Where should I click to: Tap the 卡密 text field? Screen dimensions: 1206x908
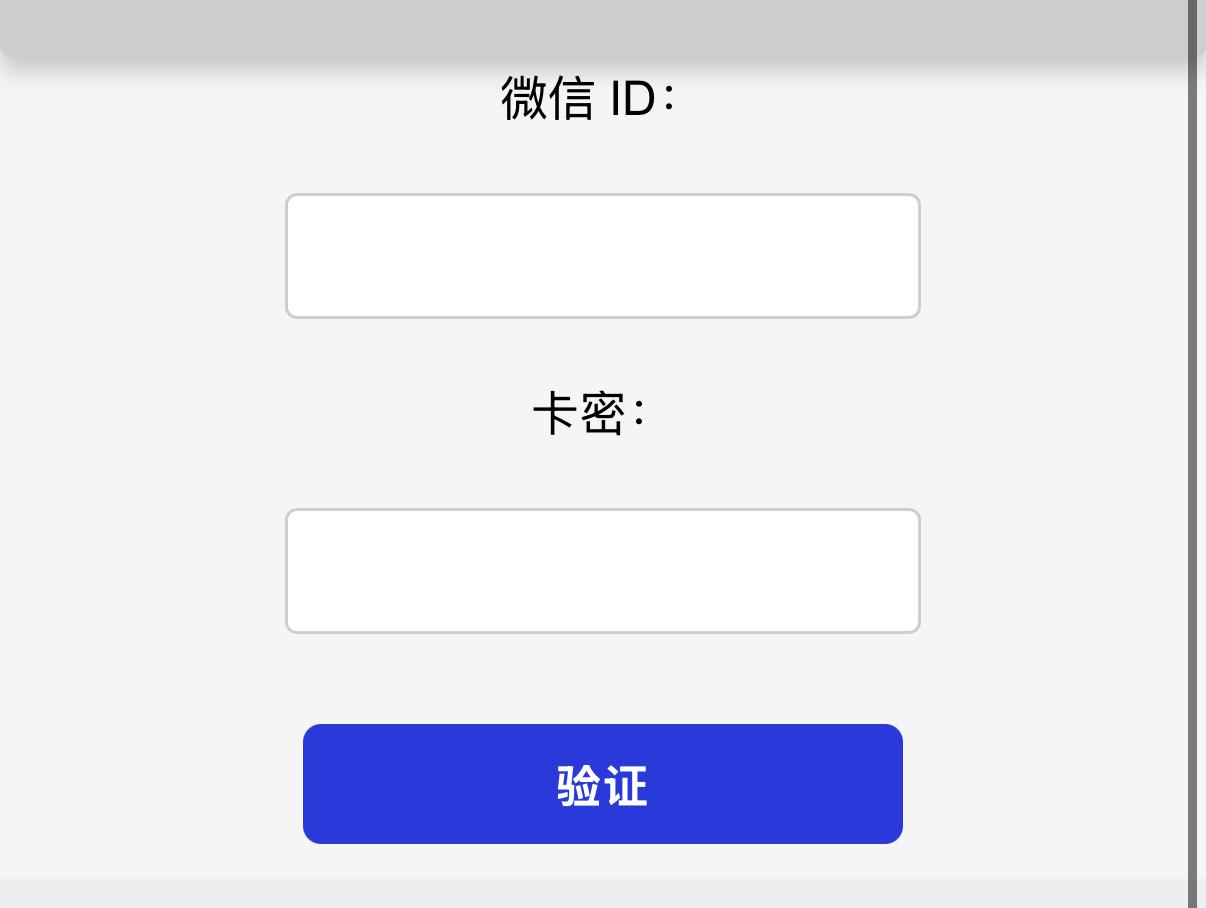tap(602, 571)
